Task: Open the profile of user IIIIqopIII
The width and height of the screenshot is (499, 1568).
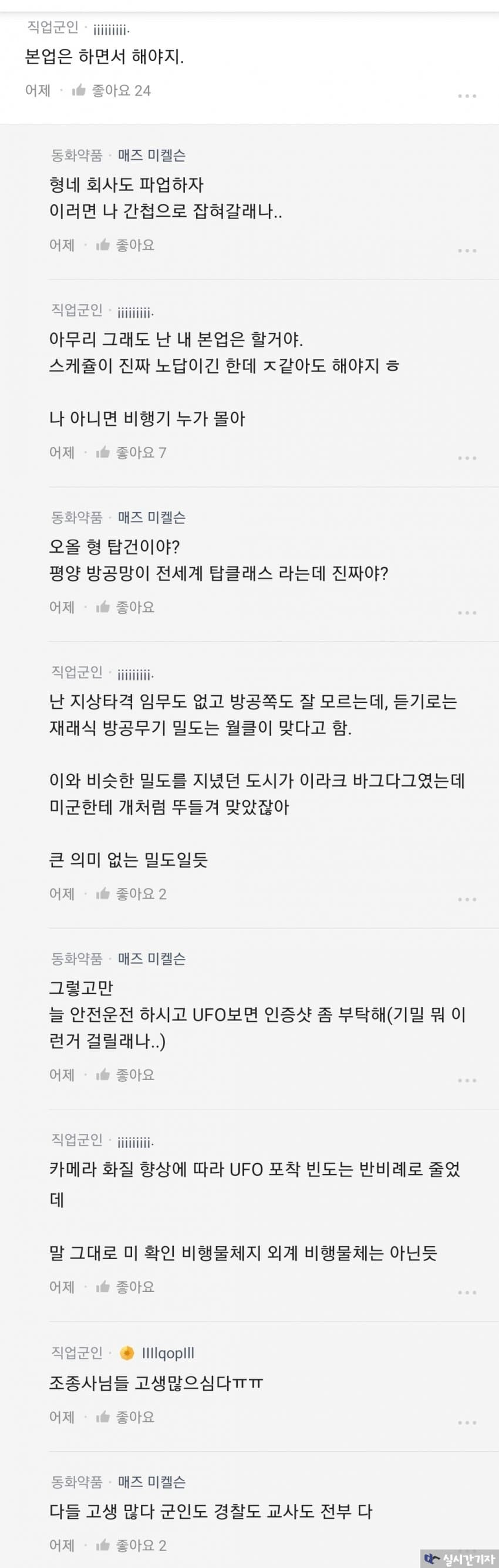Action: (167, 1352)
